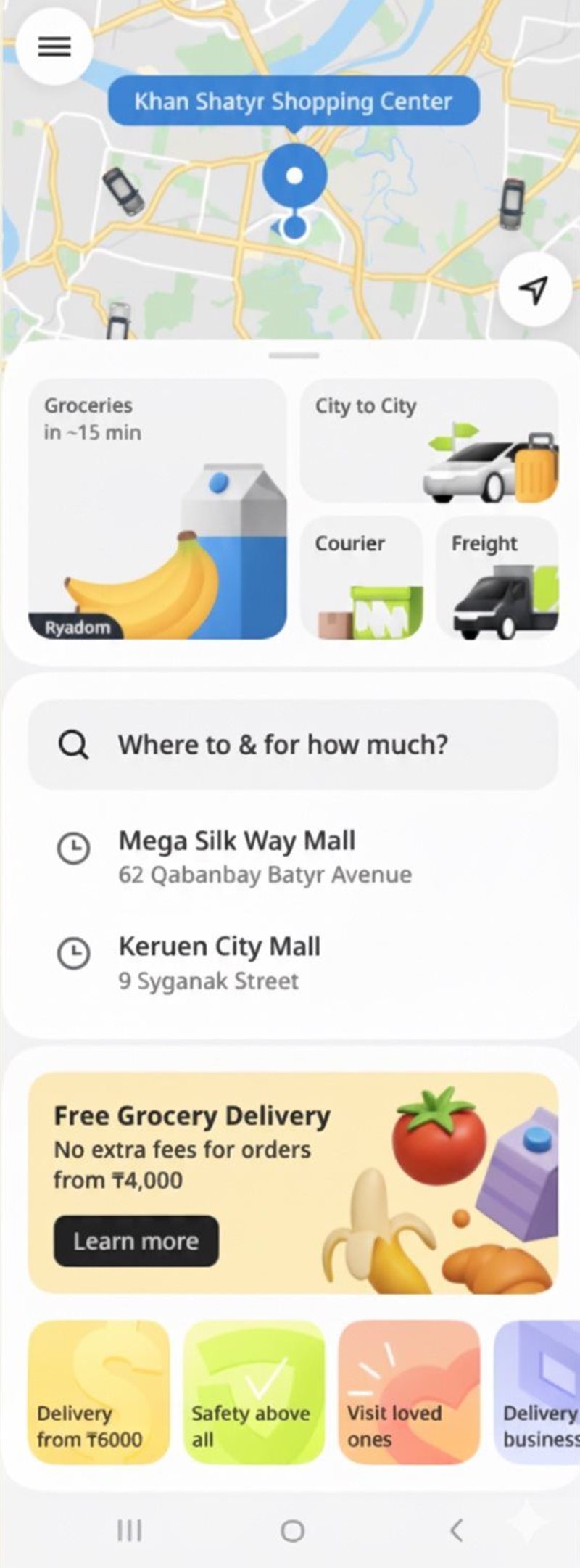Screen dimensions: 580x1568
Task: Go back using the system back button
Action: tap(456, 1530)
